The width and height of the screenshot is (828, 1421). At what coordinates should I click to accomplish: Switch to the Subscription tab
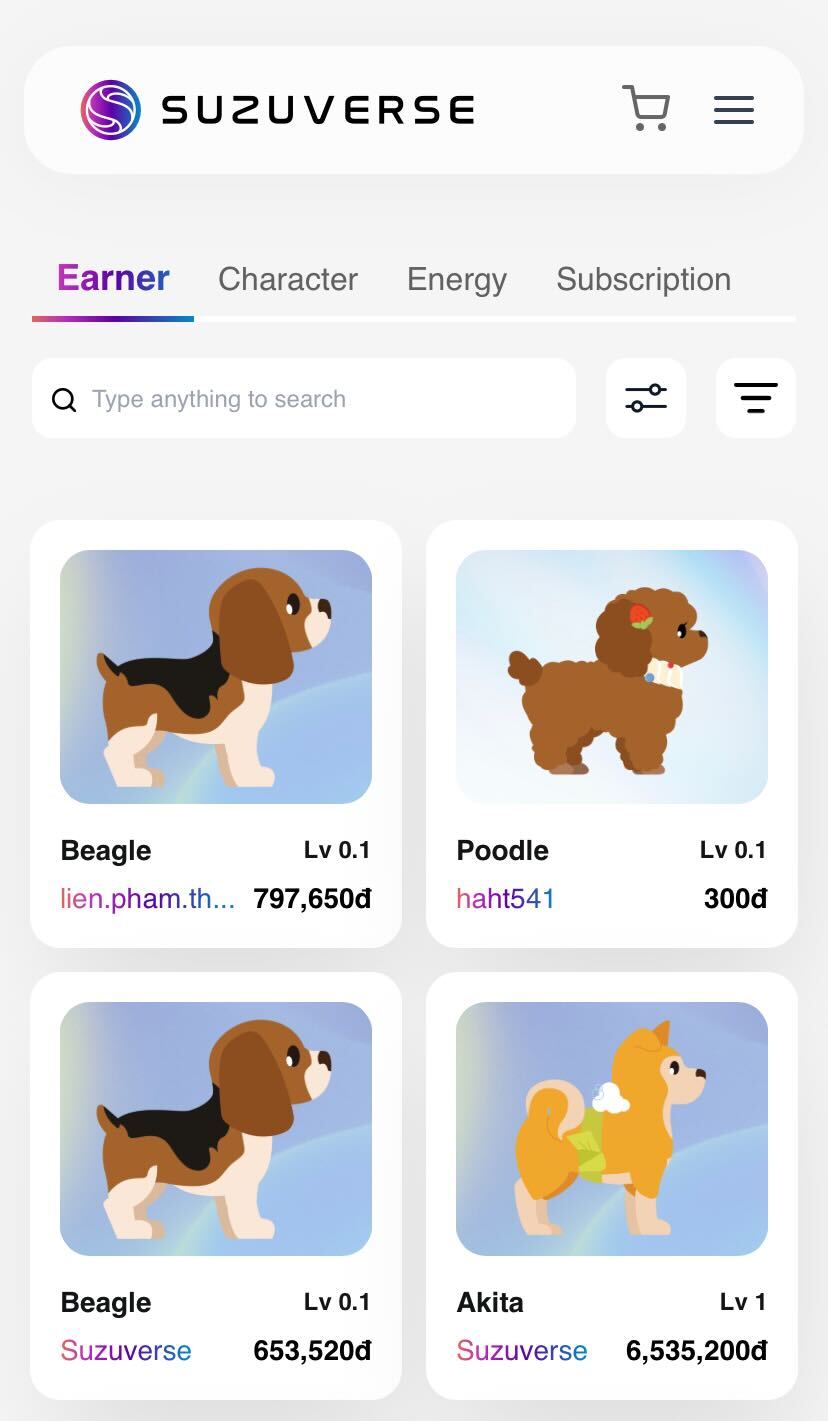[x=643, y=279]
